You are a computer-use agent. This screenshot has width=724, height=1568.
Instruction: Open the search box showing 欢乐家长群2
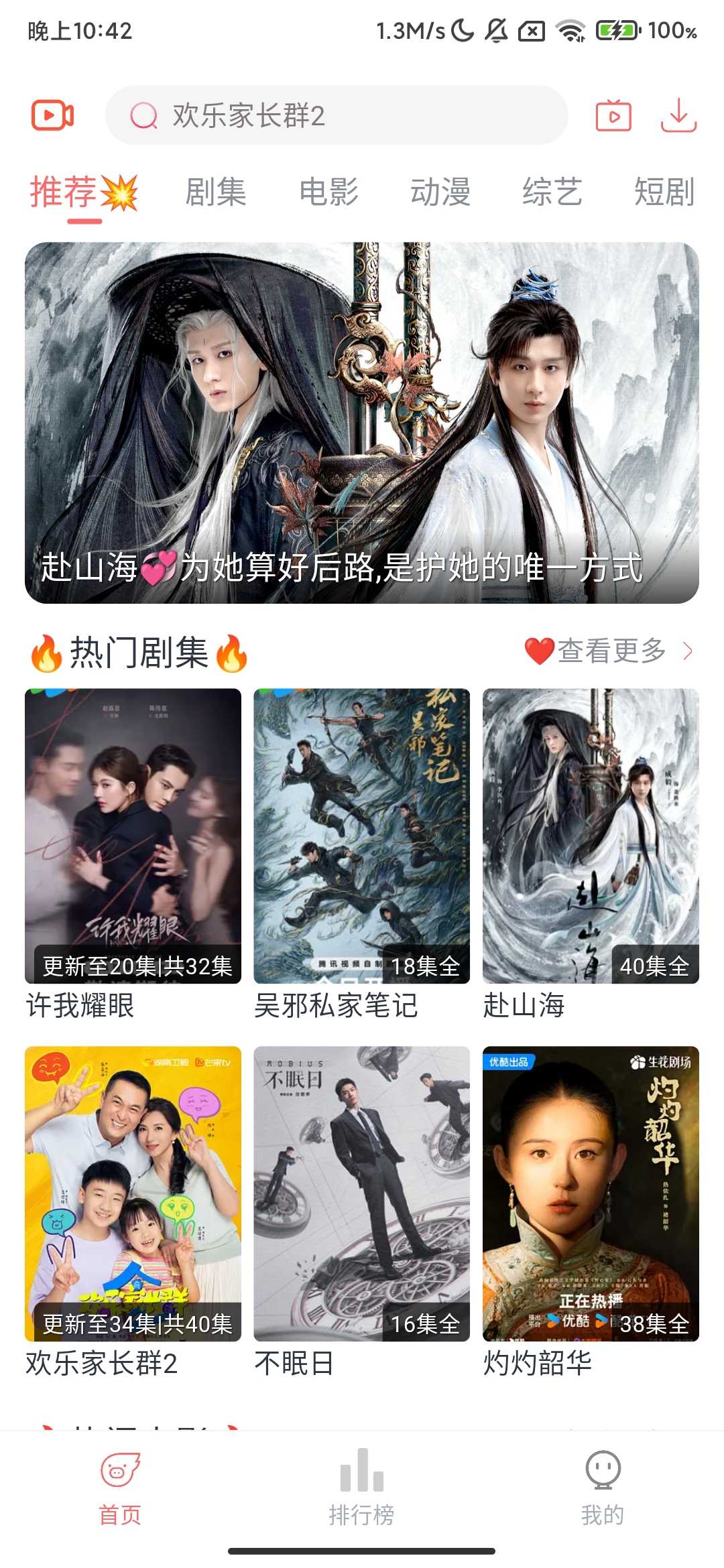(x=335, y=115)
